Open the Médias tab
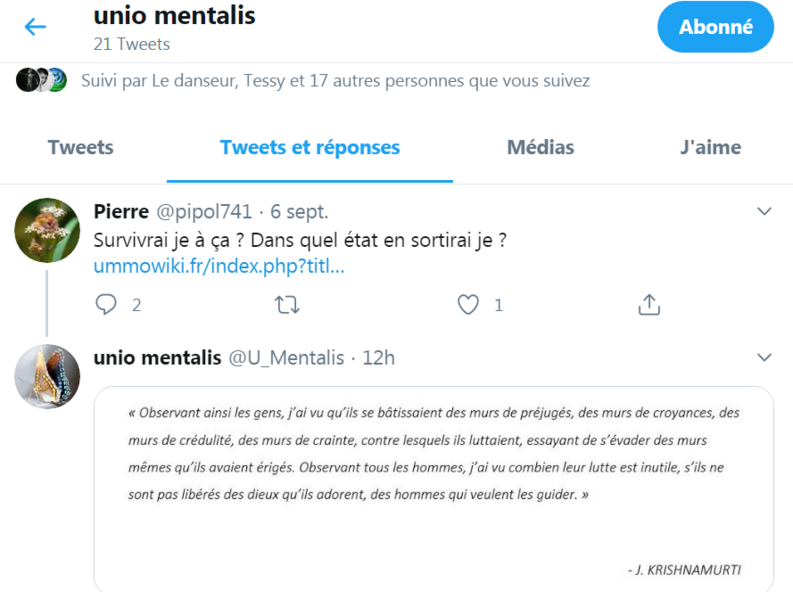Image resolution: width=793 pixels, height=599 pixels. pos(540,148)
